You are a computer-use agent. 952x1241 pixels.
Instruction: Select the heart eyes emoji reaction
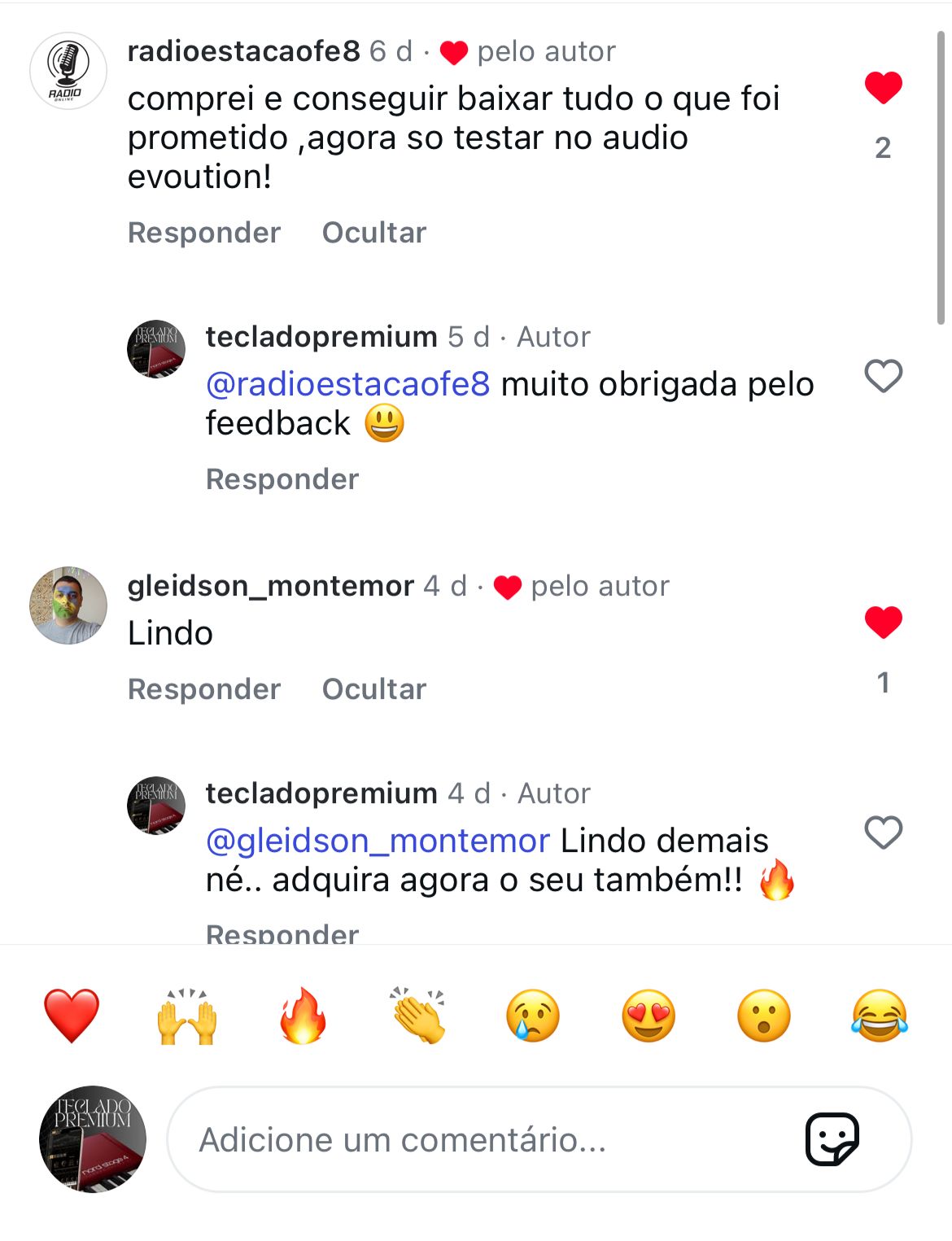pyautogui.click(x=648, y=1016)
